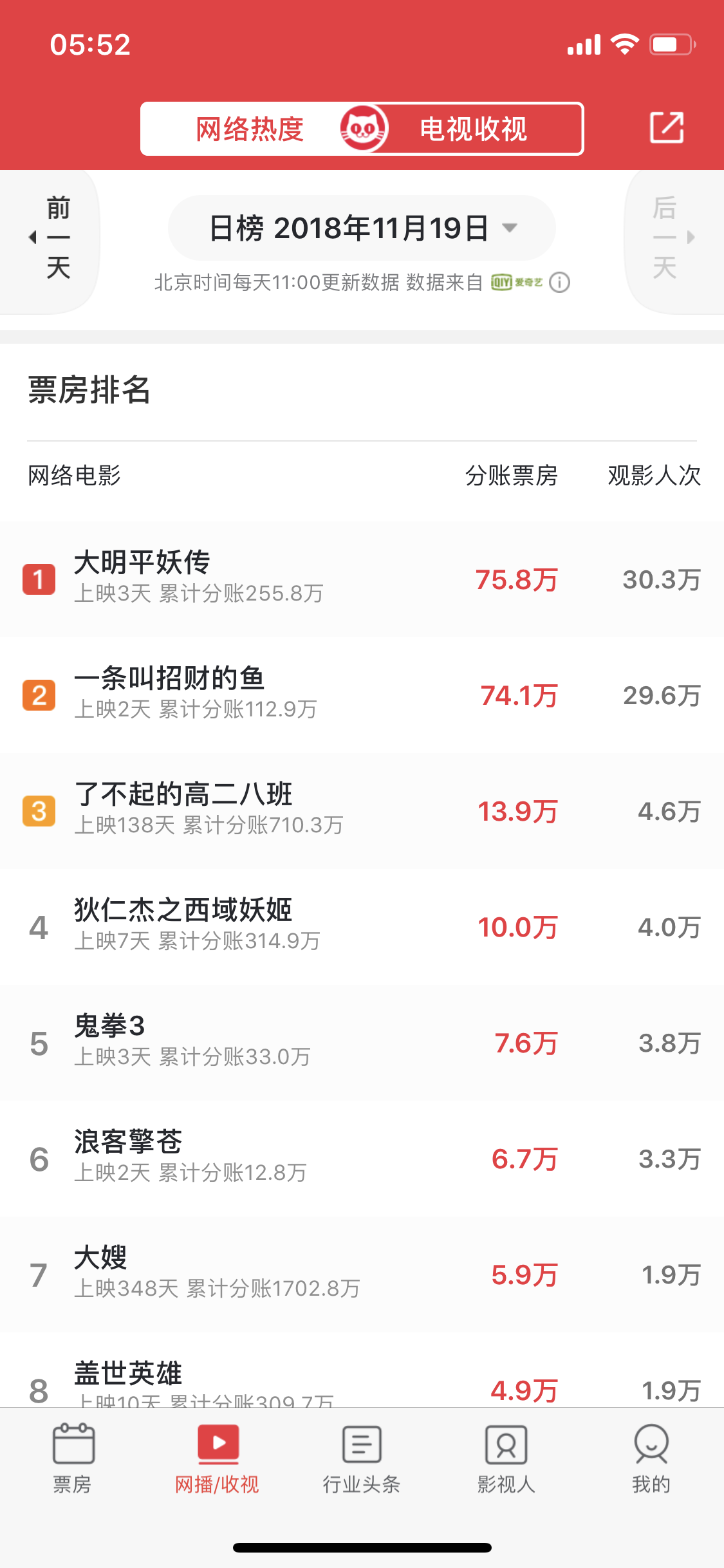Open the 我的 profile tab
The height and width of the screenshot is (1568, 724).
coord(651,1459)
